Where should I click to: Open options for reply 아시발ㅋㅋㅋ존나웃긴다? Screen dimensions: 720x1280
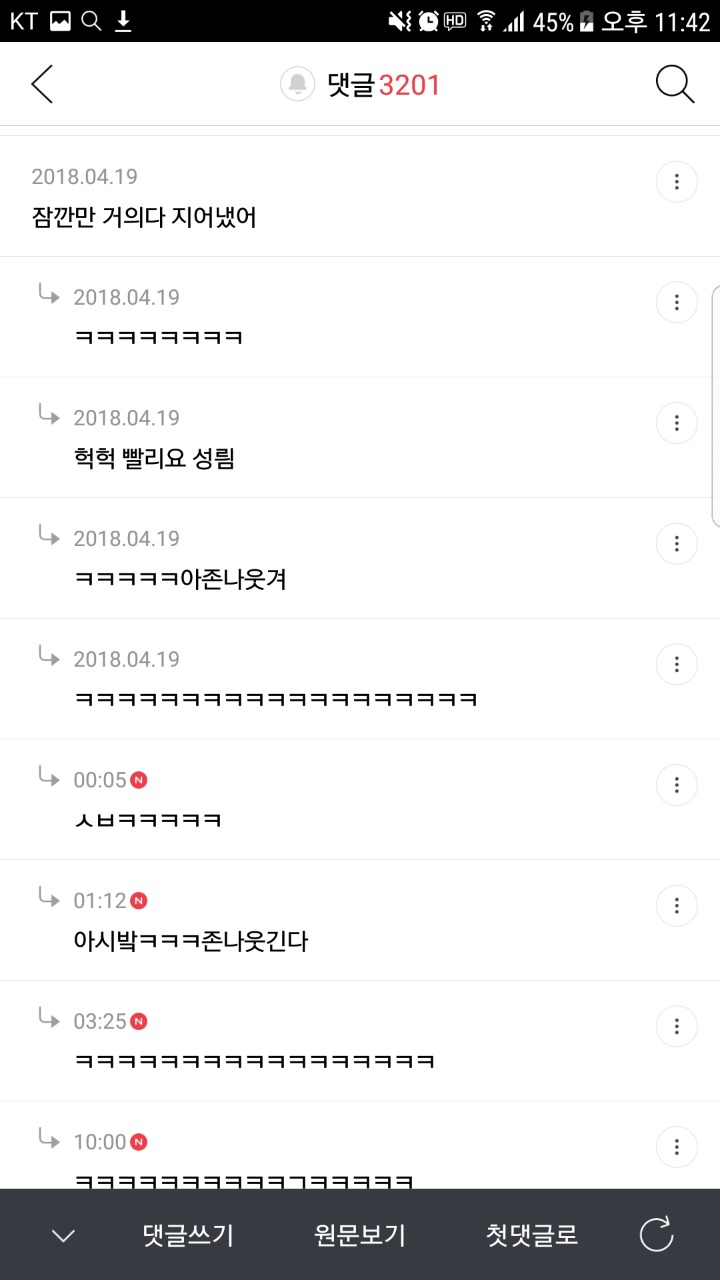point(677,906)
